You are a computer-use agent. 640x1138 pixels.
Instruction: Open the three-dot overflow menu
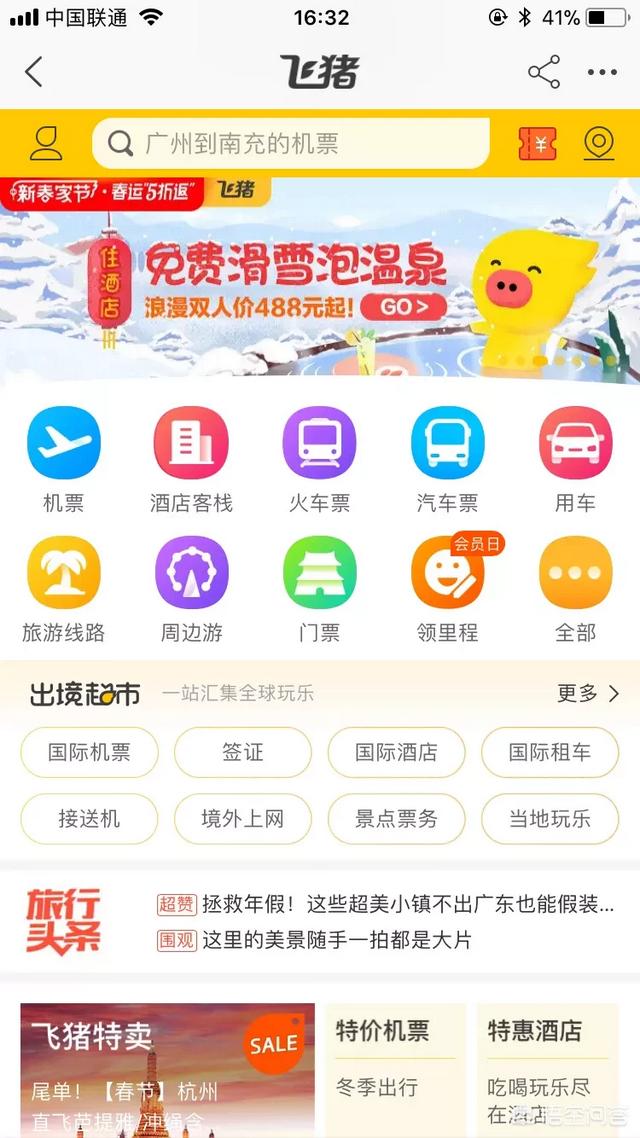click(x=603, y=73)
